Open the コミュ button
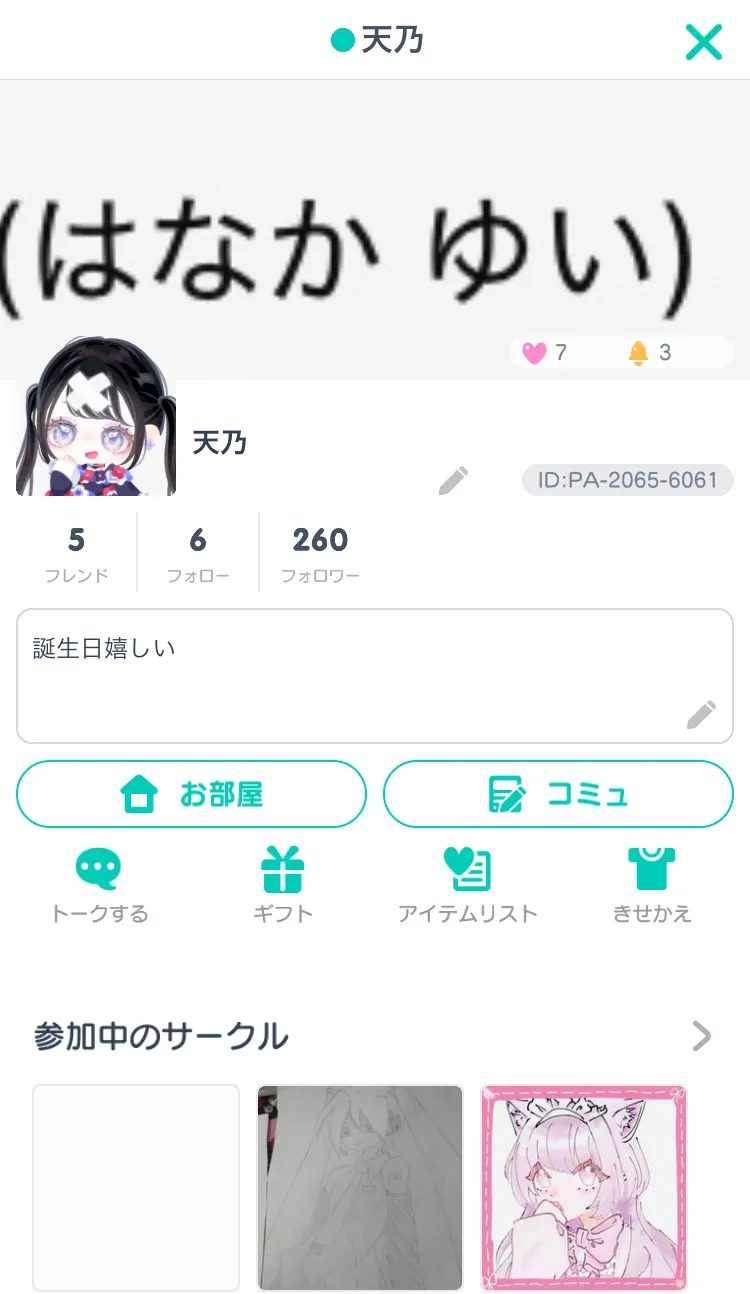 pos(558,794)
